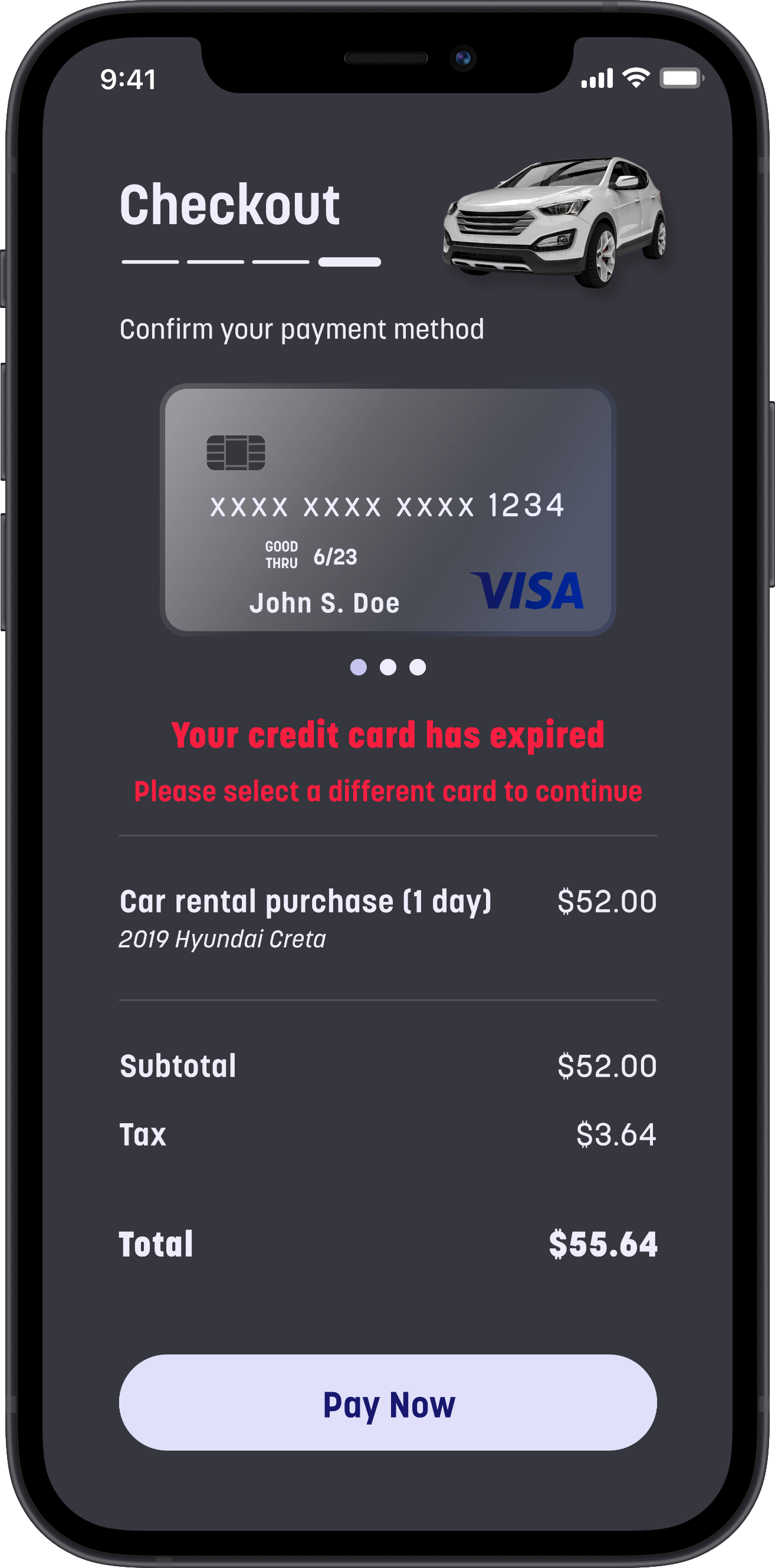Tap the Pay Now button
Screen dimensions: 775x1568
click(388, 1402)
